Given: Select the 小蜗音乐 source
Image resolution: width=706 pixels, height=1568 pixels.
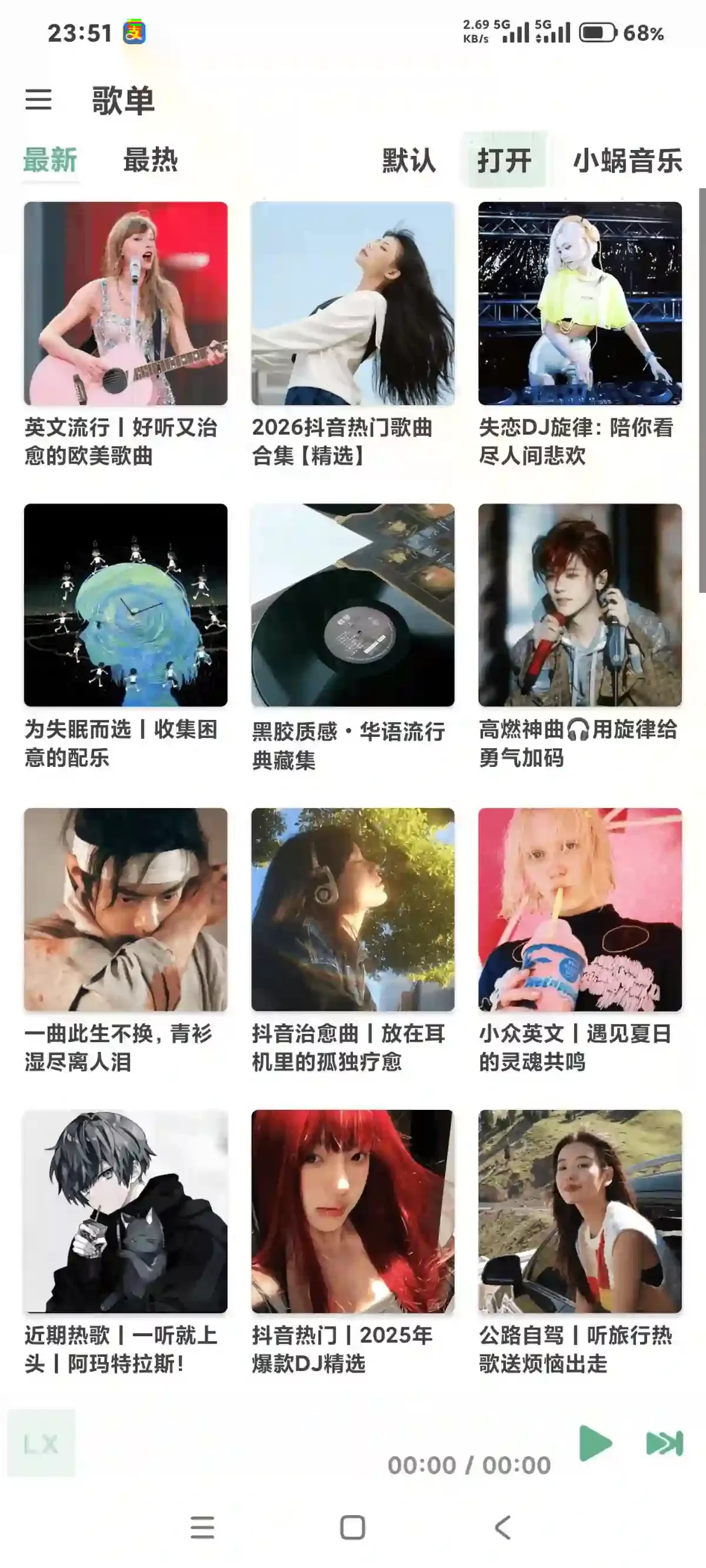Looking at the screenshot, I should pyautogui.click(x=627, y=161).
